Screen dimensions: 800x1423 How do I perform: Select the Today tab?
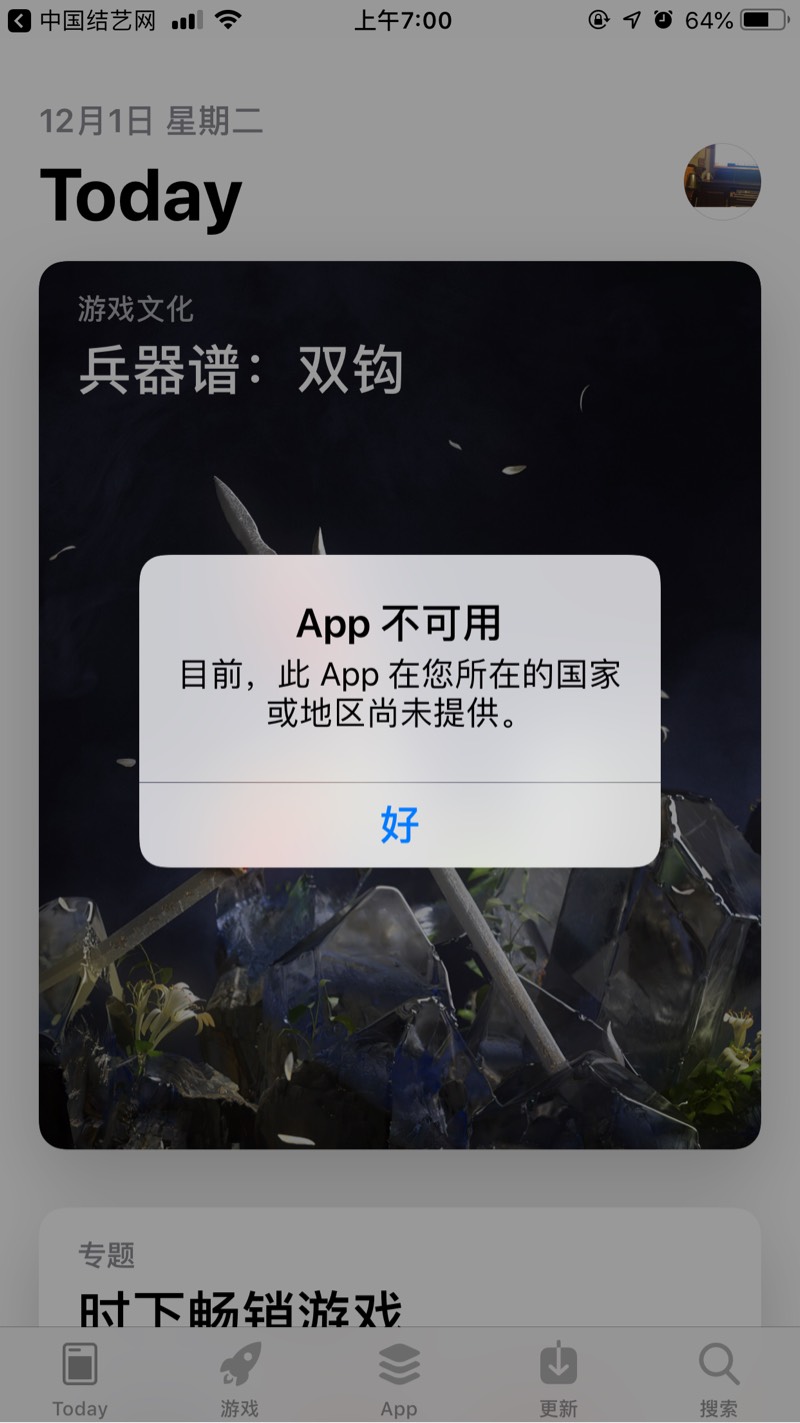pos(80,1378)
